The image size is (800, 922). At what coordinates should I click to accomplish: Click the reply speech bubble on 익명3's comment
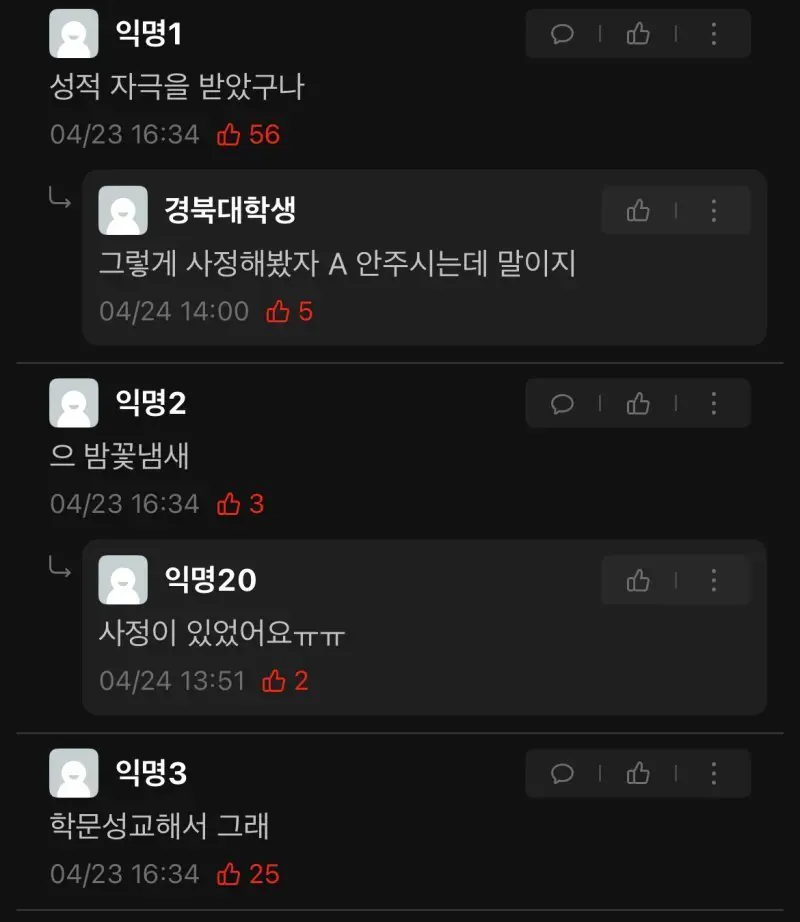(563, 773)
